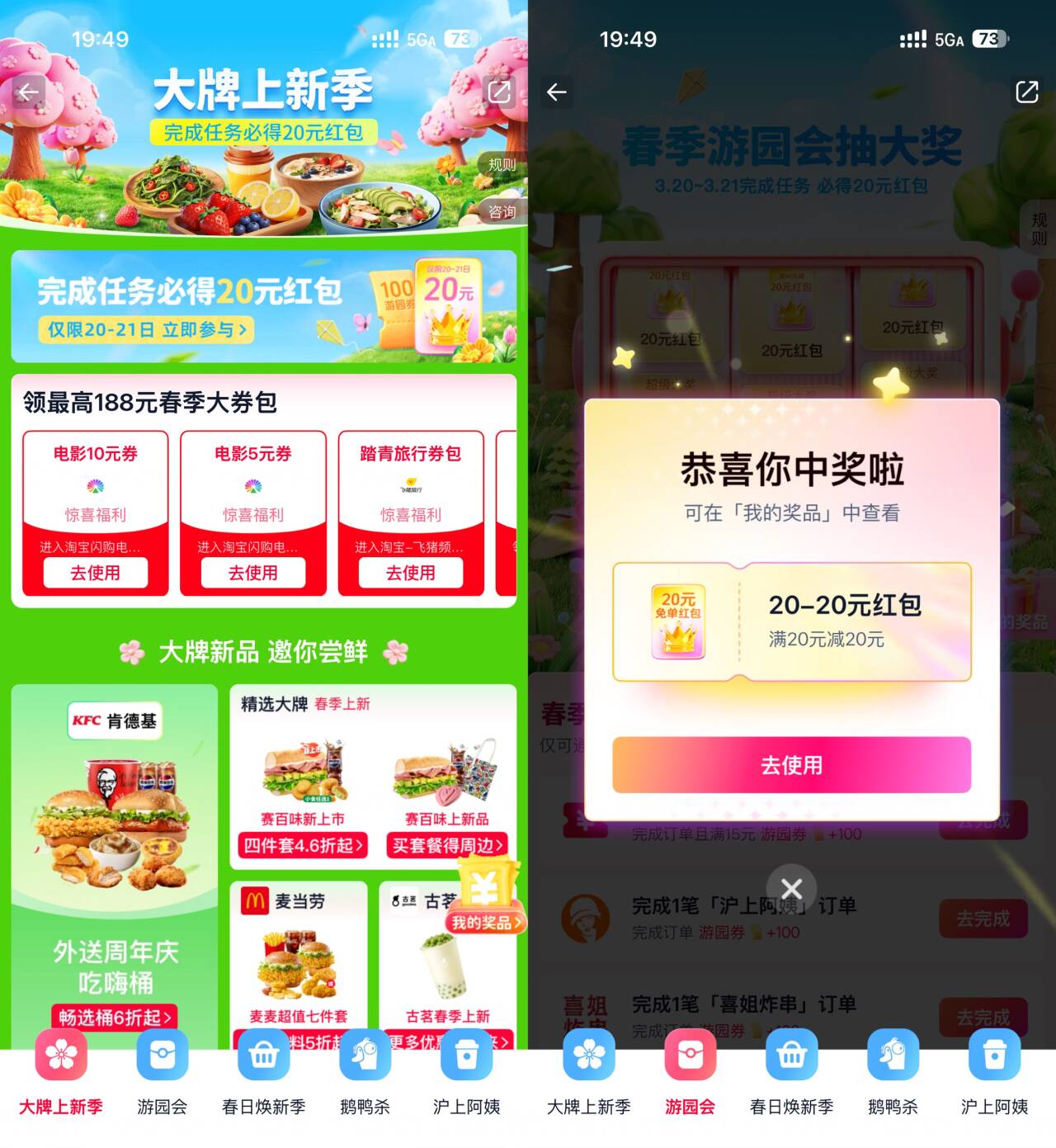1056x1148 pixels.
Task: Tap 去使用 in the prize dialog
Action: (791, 765)
